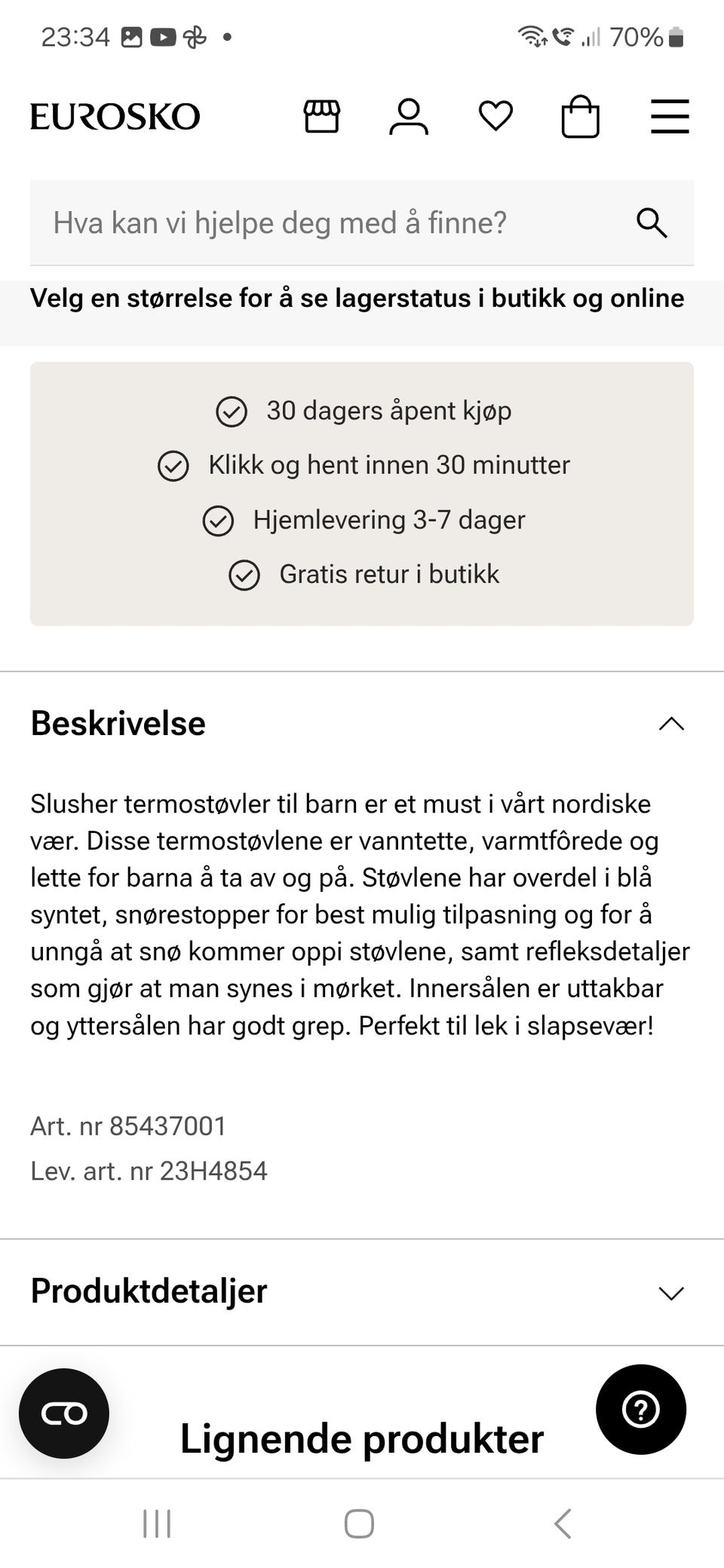Tap the Klikk og hent checkmark
The width and height of the screenshot is (724, 1568).
click(173, 466)
